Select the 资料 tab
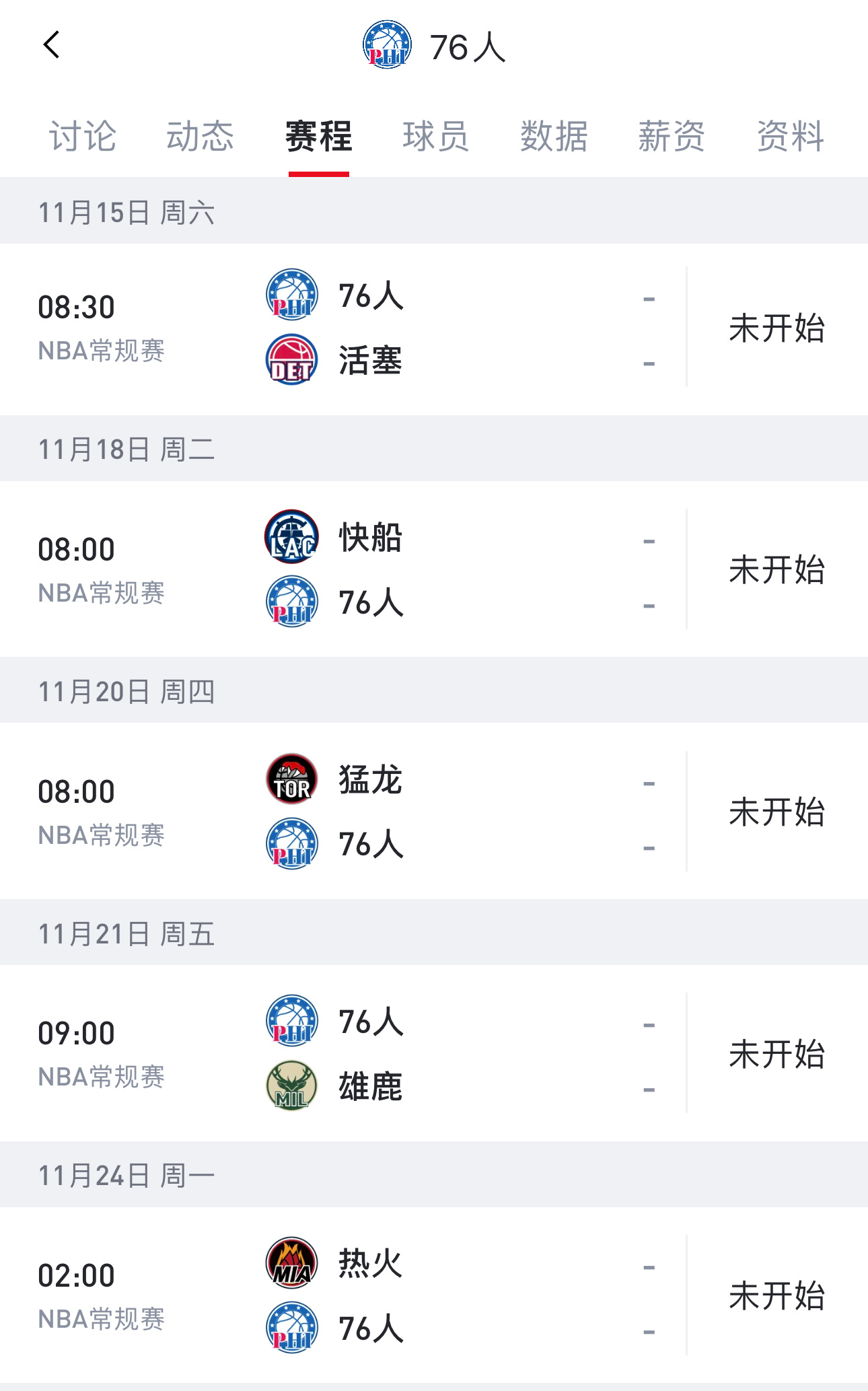This screenshot has height=1391, width=868. (x=791, y=137)
